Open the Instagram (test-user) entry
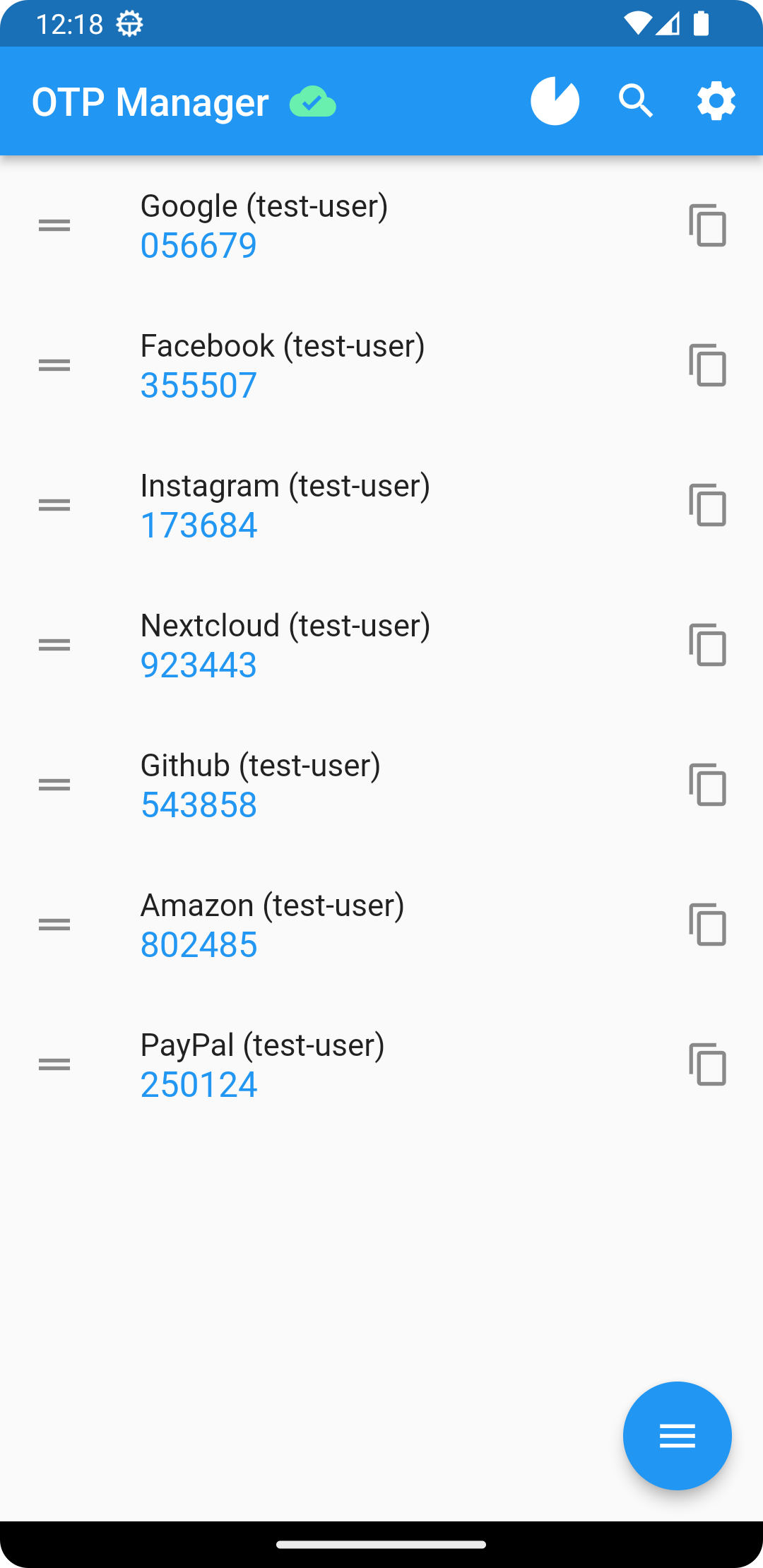763x1568 pixels. [285, 505]
